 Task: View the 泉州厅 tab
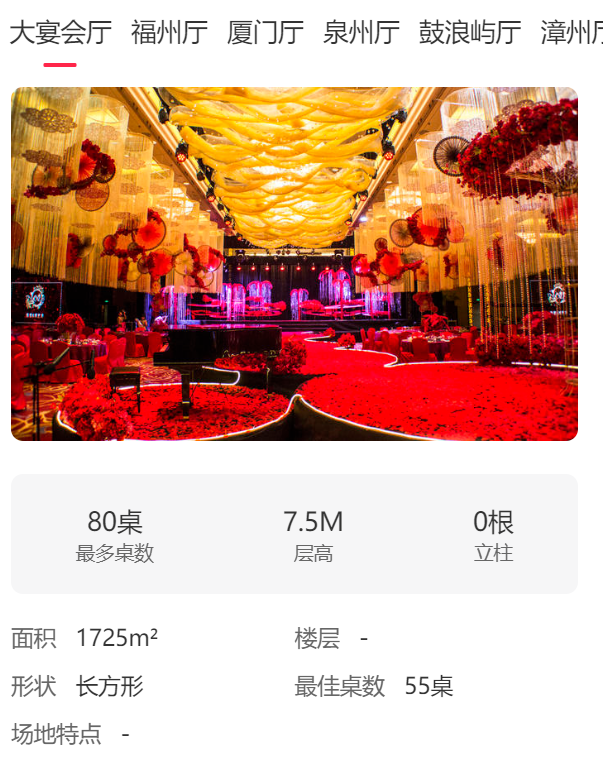[x=361, y=33]
